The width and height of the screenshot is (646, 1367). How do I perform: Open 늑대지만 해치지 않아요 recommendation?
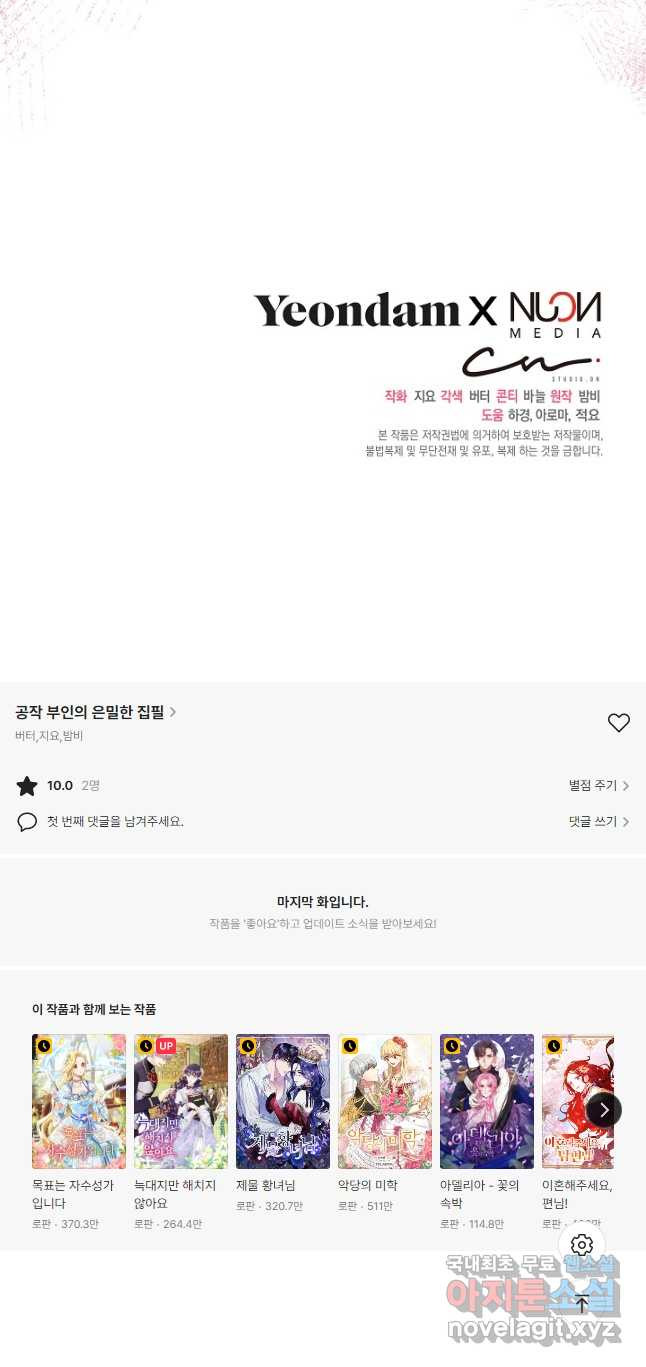tap(181, 1101)
